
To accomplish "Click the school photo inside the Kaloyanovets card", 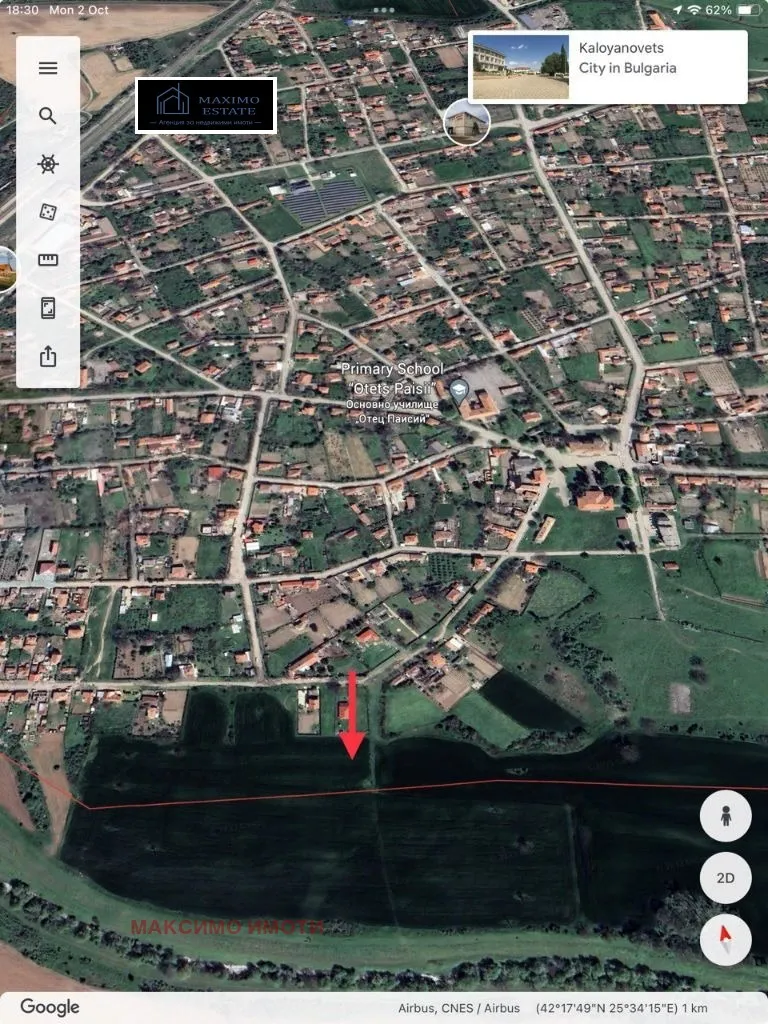I will coord(520,66).
